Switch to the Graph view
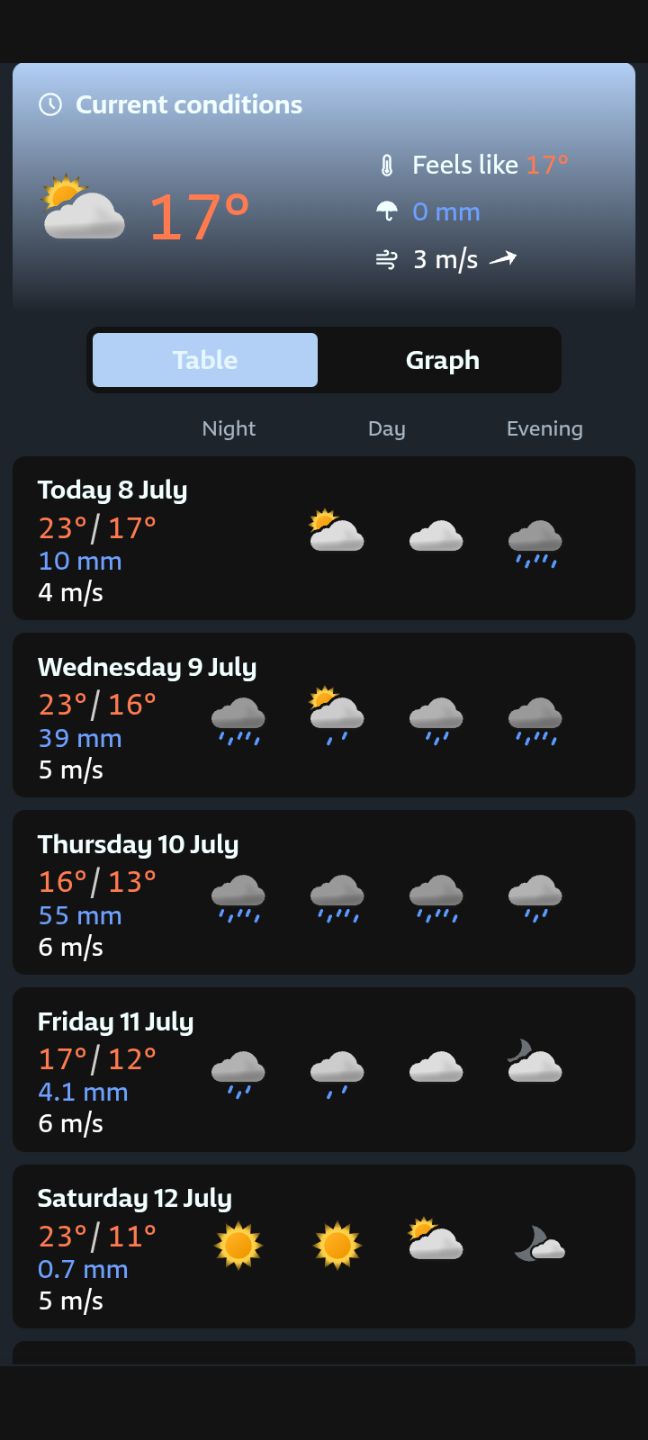The image size is (648, 1440). pos(442,360)
